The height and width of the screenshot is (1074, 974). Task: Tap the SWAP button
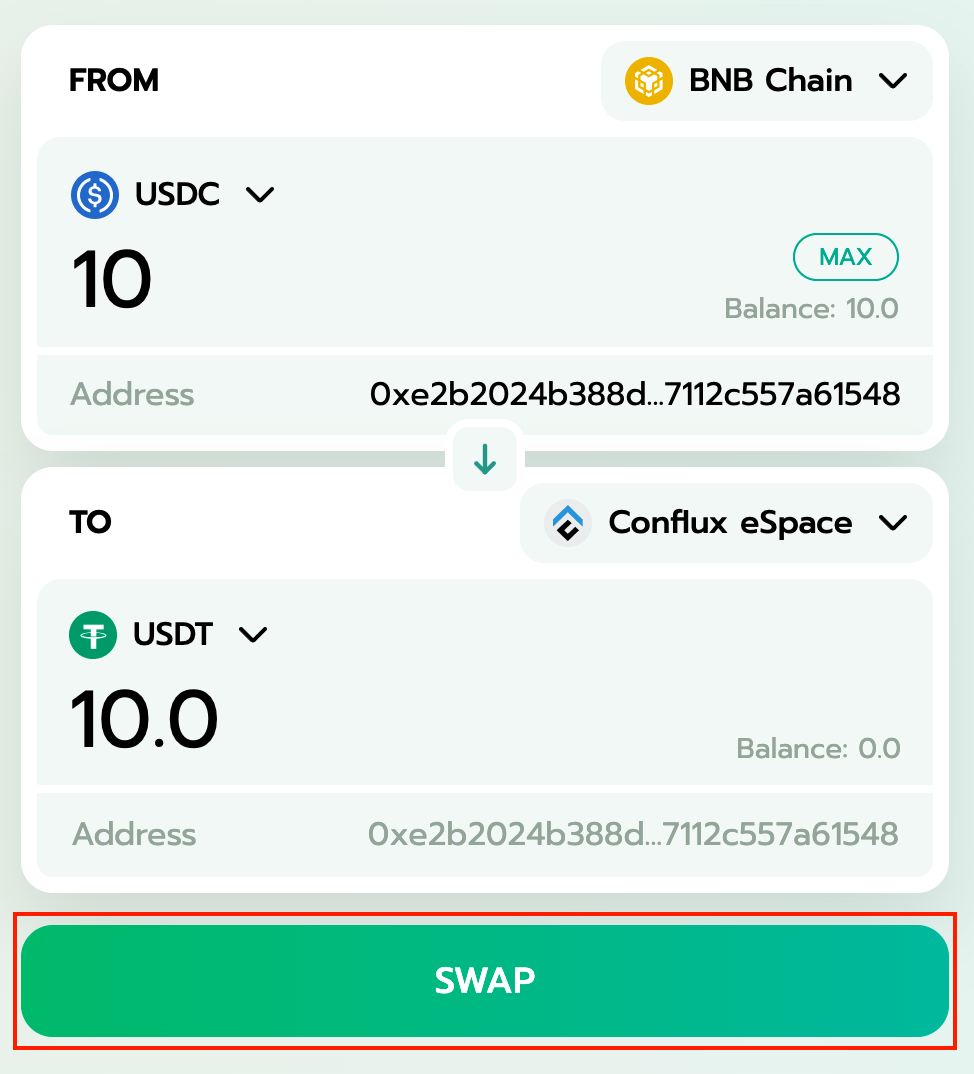click(485, 980)
